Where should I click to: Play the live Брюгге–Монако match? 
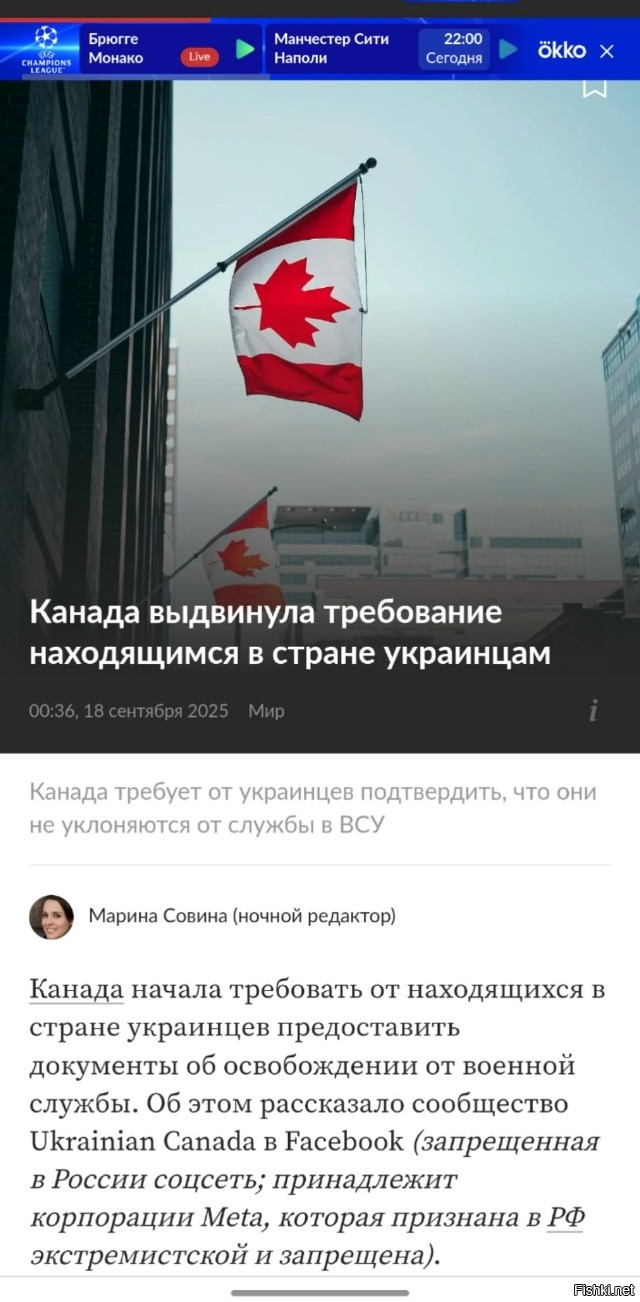[245, 48]
